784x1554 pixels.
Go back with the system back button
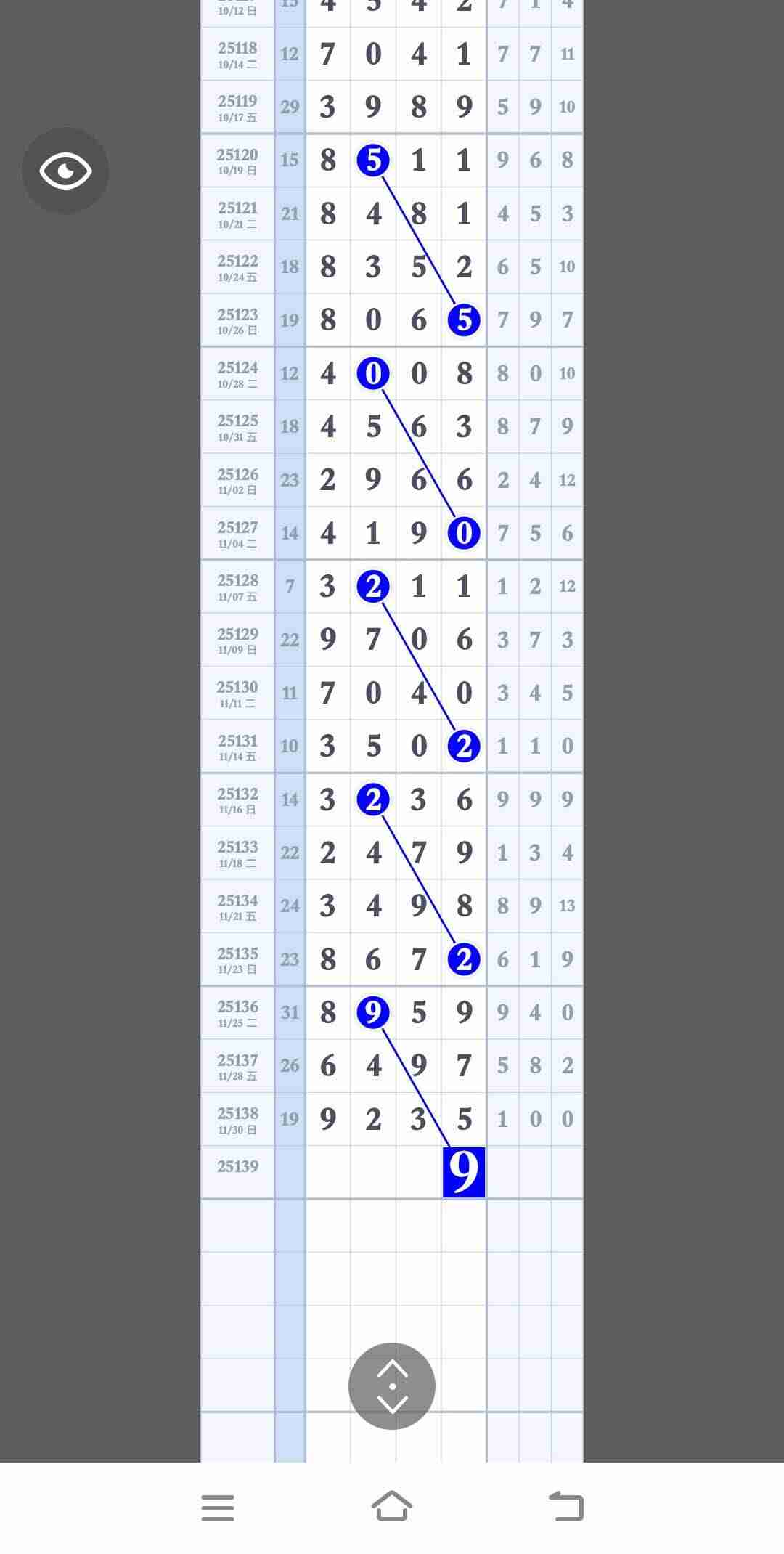tap(566, 1506)
